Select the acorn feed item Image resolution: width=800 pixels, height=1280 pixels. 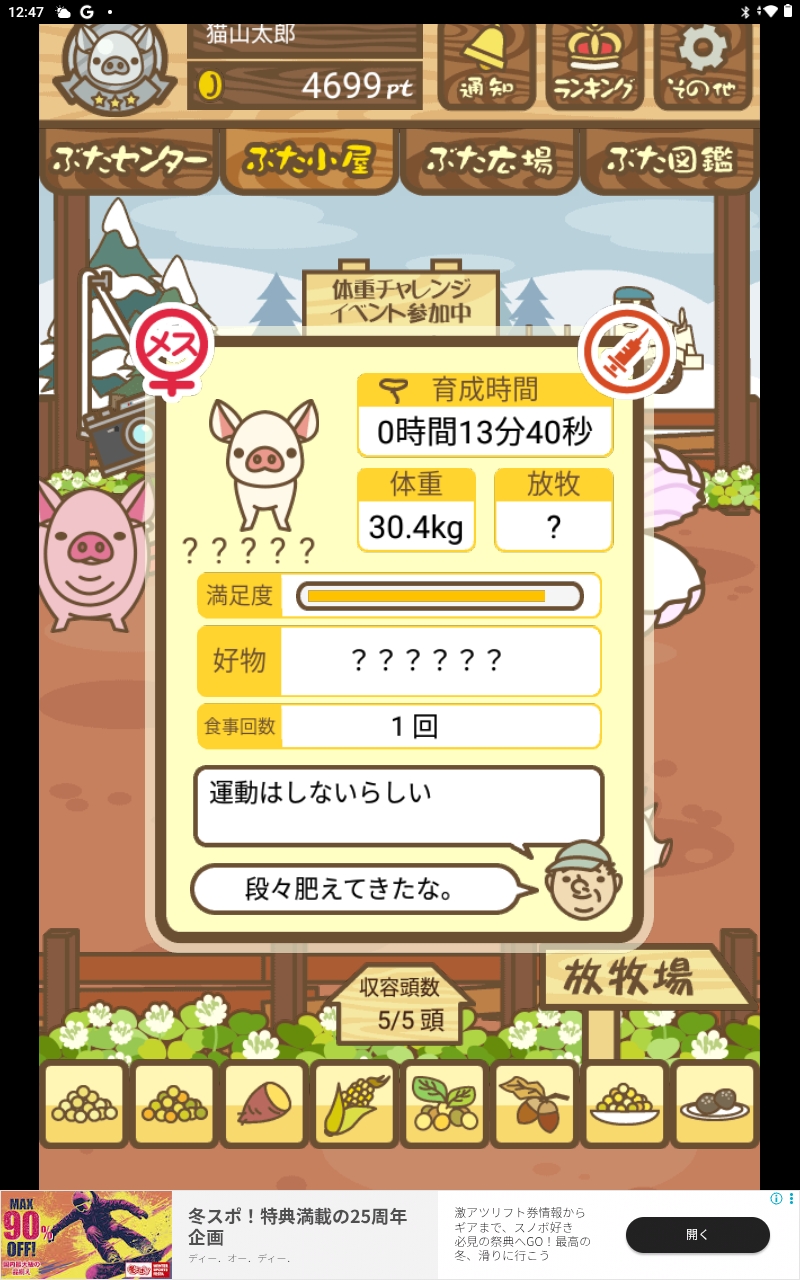[535, 1104]
